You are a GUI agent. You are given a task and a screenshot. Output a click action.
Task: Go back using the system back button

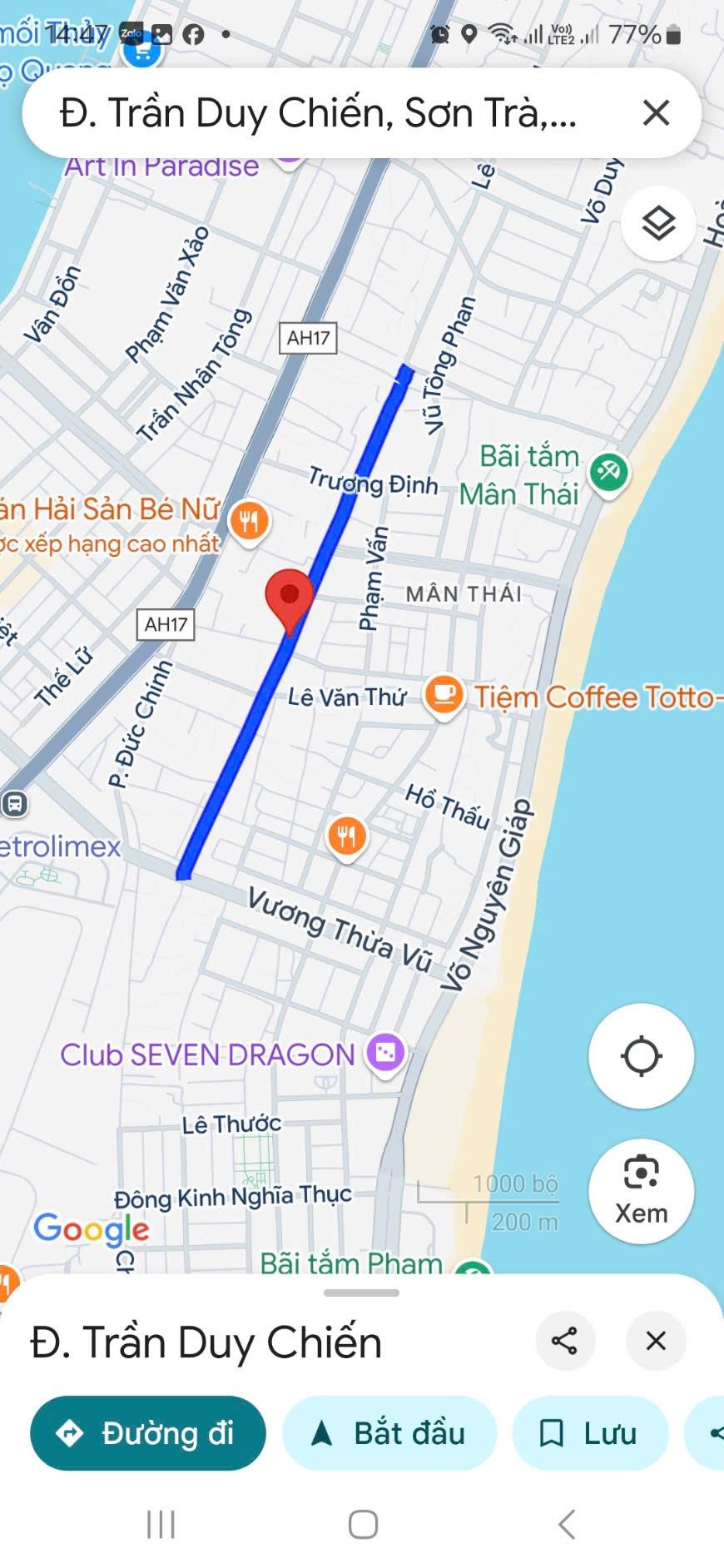point(567,1525)
